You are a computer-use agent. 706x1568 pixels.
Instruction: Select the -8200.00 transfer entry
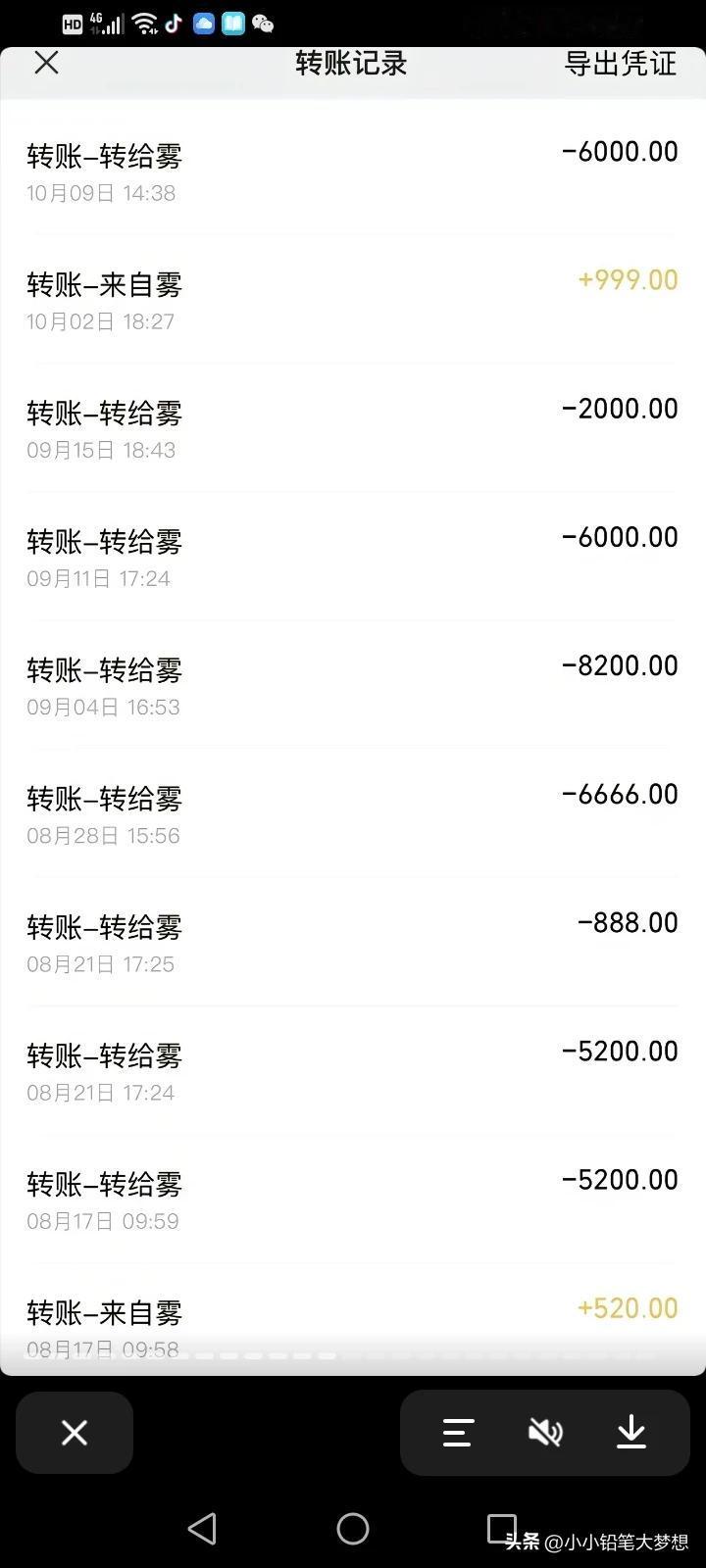[x=353, y=684]
